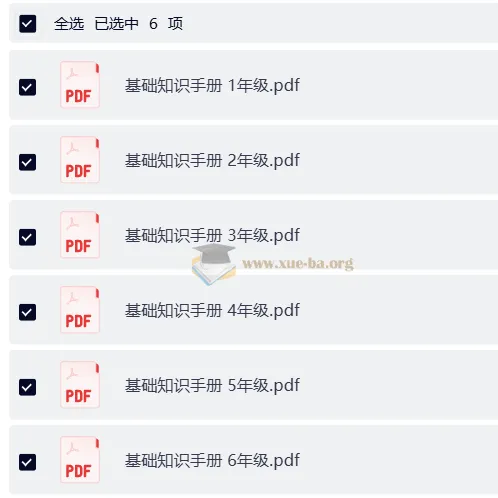This screenshot has height=498, width=498.
Task: Deselect checkbox for 基础知识手册 2年级.pdf
Action: 27,162
